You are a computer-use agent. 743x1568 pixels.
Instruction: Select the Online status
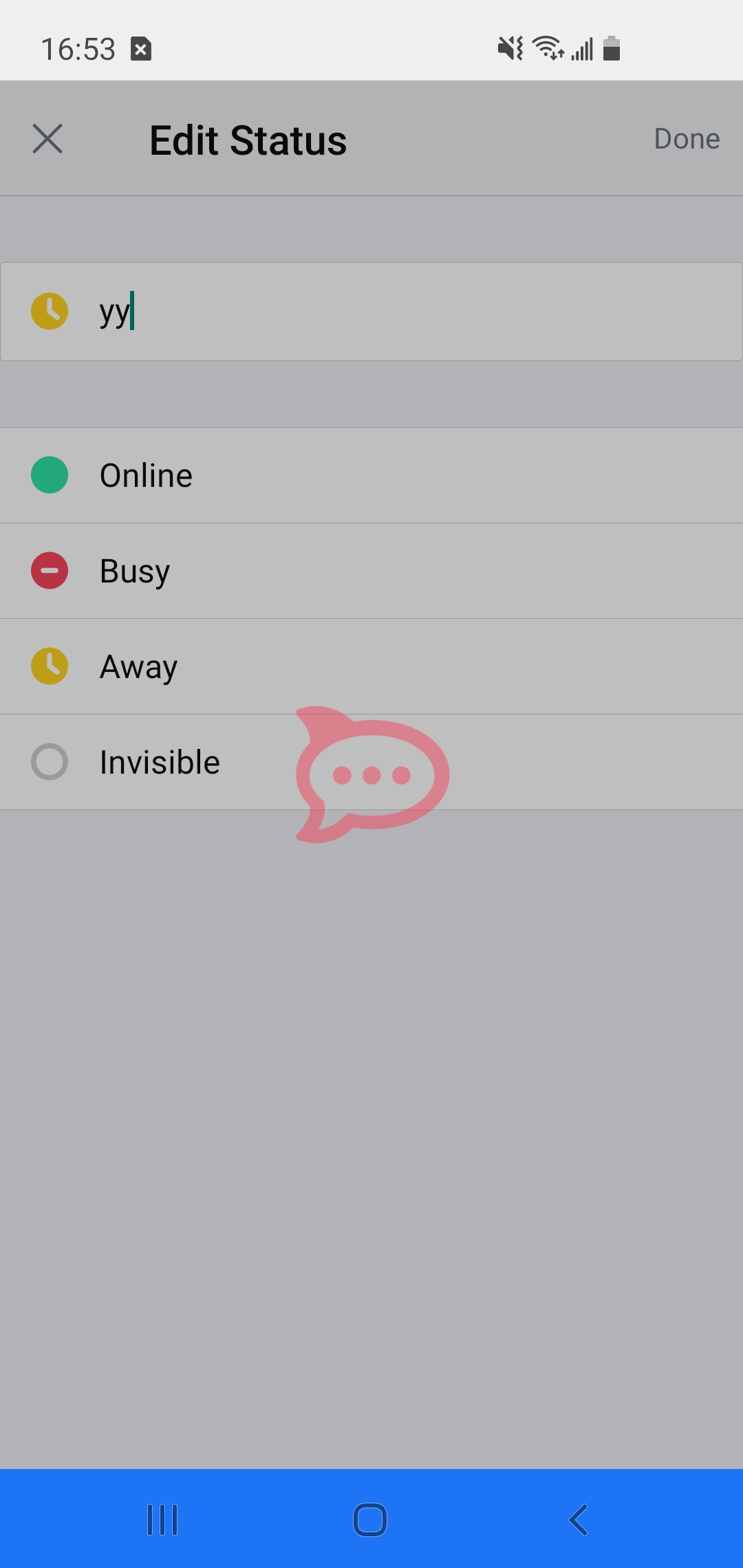pos(371,475)
